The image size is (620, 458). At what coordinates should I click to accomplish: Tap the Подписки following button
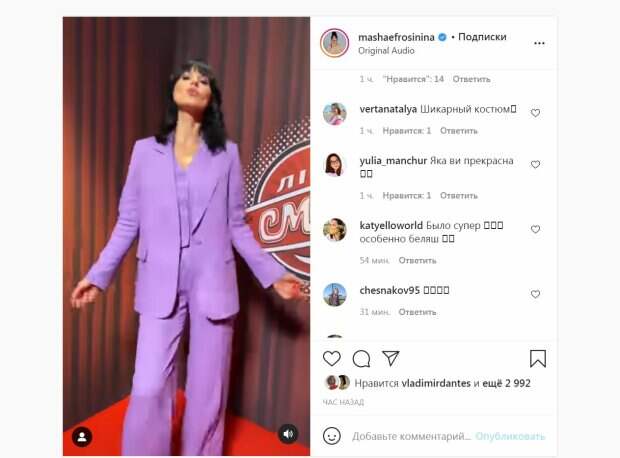point(482,37)
